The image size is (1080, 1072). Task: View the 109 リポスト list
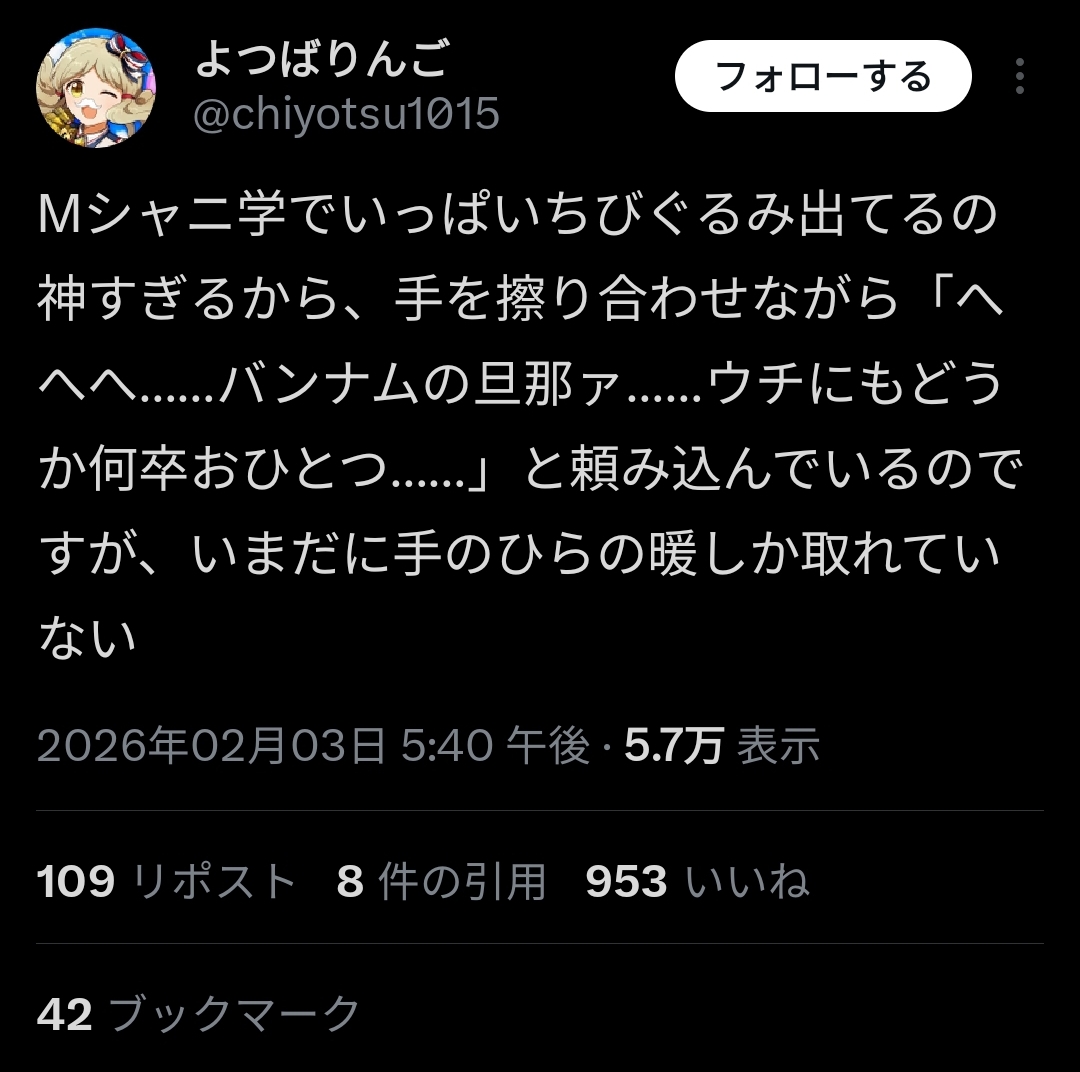[x=166, y=882]
